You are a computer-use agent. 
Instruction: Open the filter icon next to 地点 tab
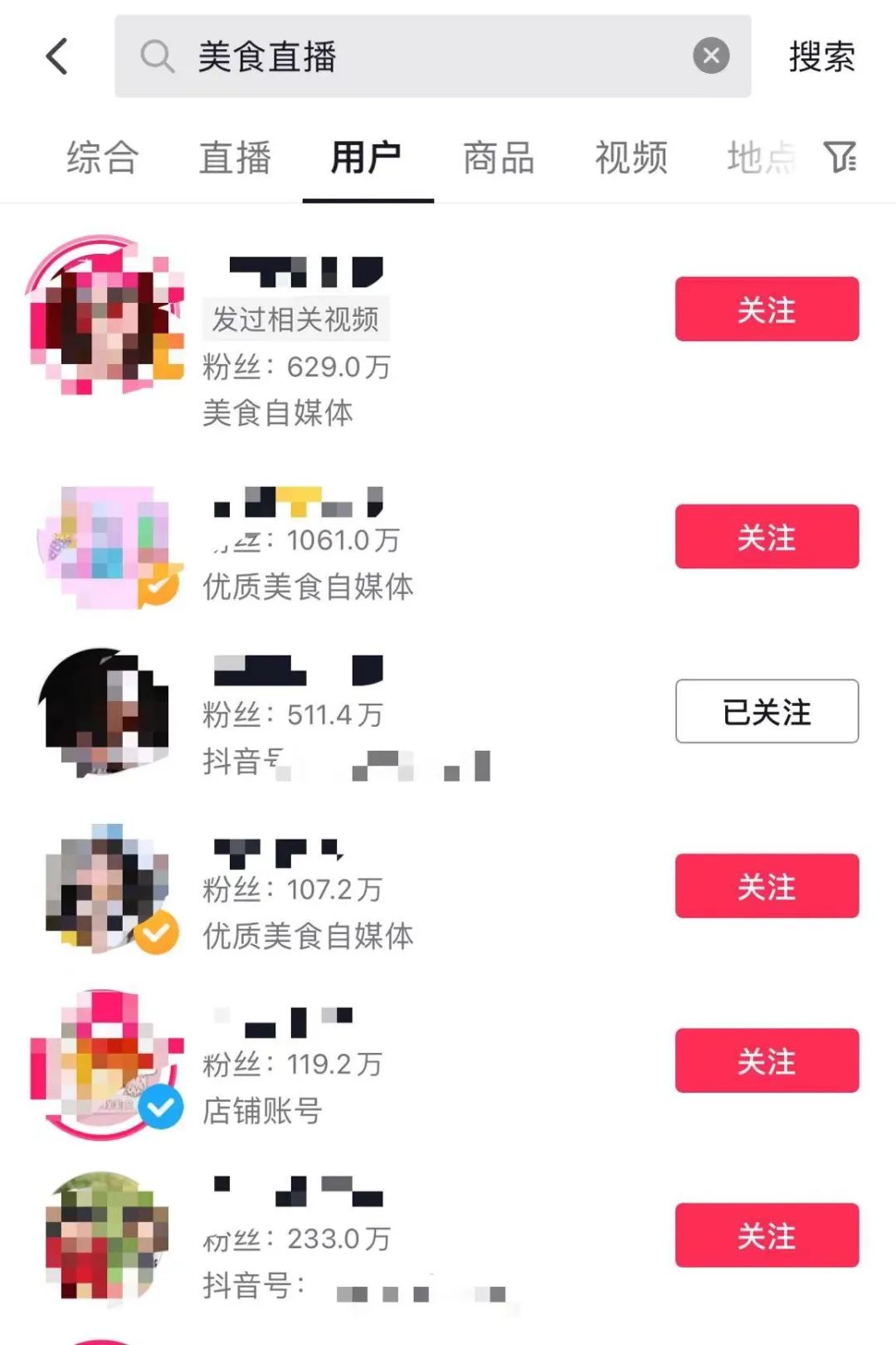point(841,159)
